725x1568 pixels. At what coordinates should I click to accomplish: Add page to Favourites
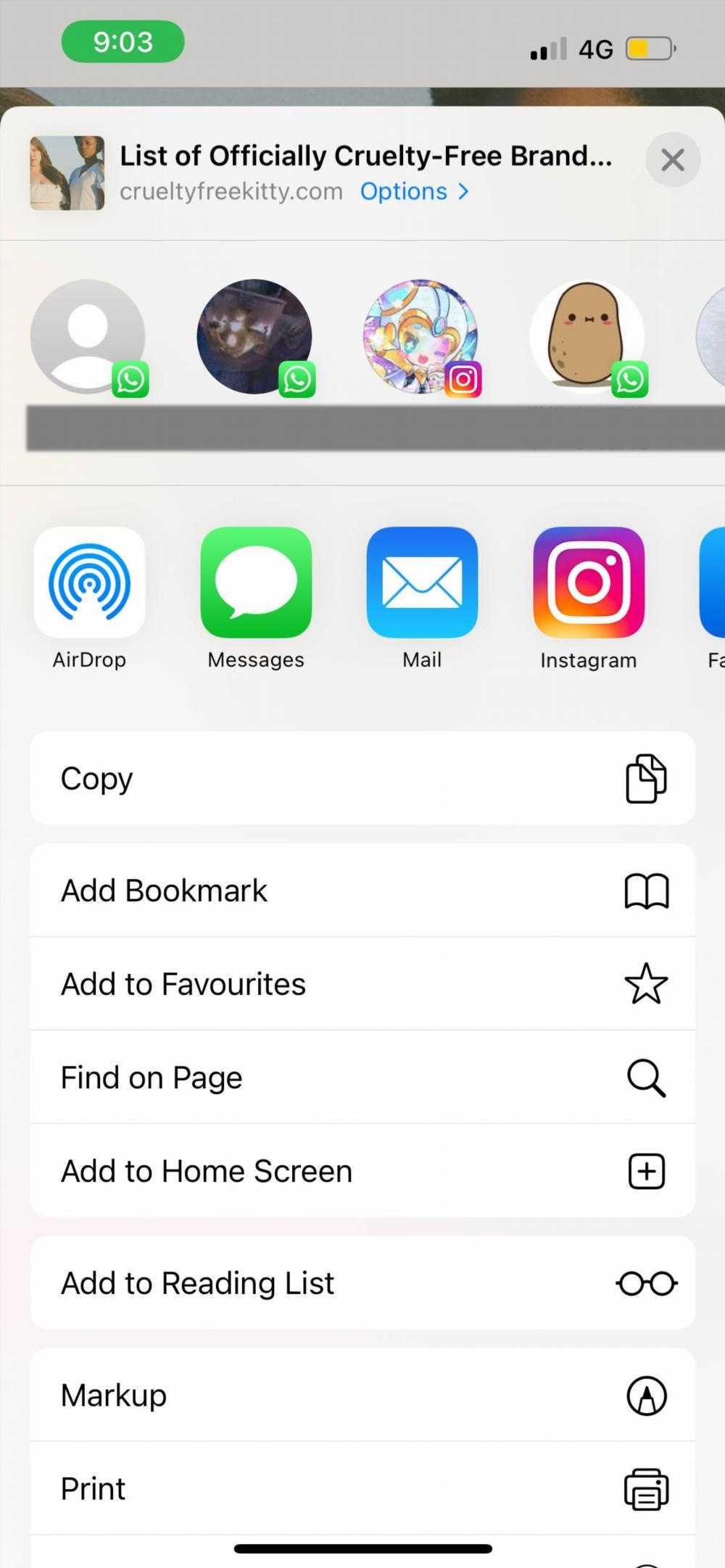(362, 984)
